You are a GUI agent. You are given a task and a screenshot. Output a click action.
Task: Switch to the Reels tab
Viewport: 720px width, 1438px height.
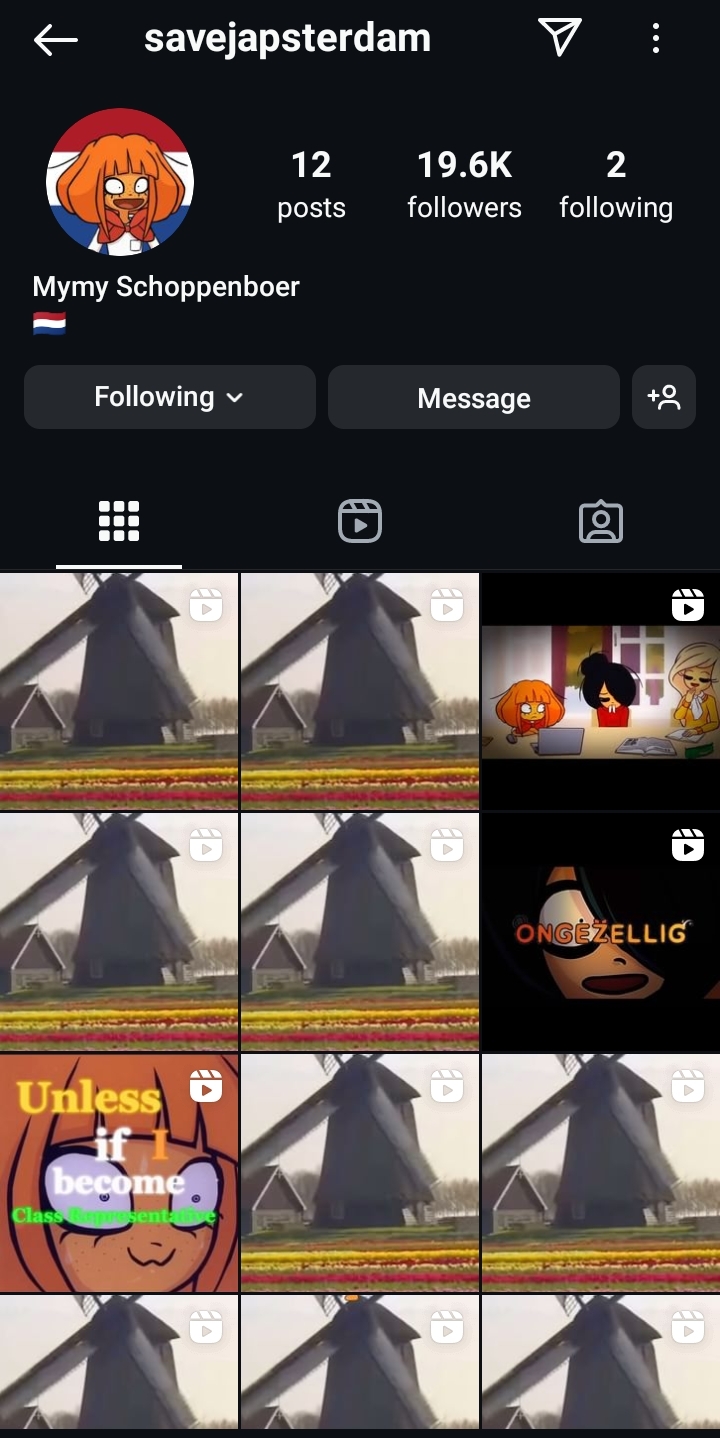tap(360, 522)
